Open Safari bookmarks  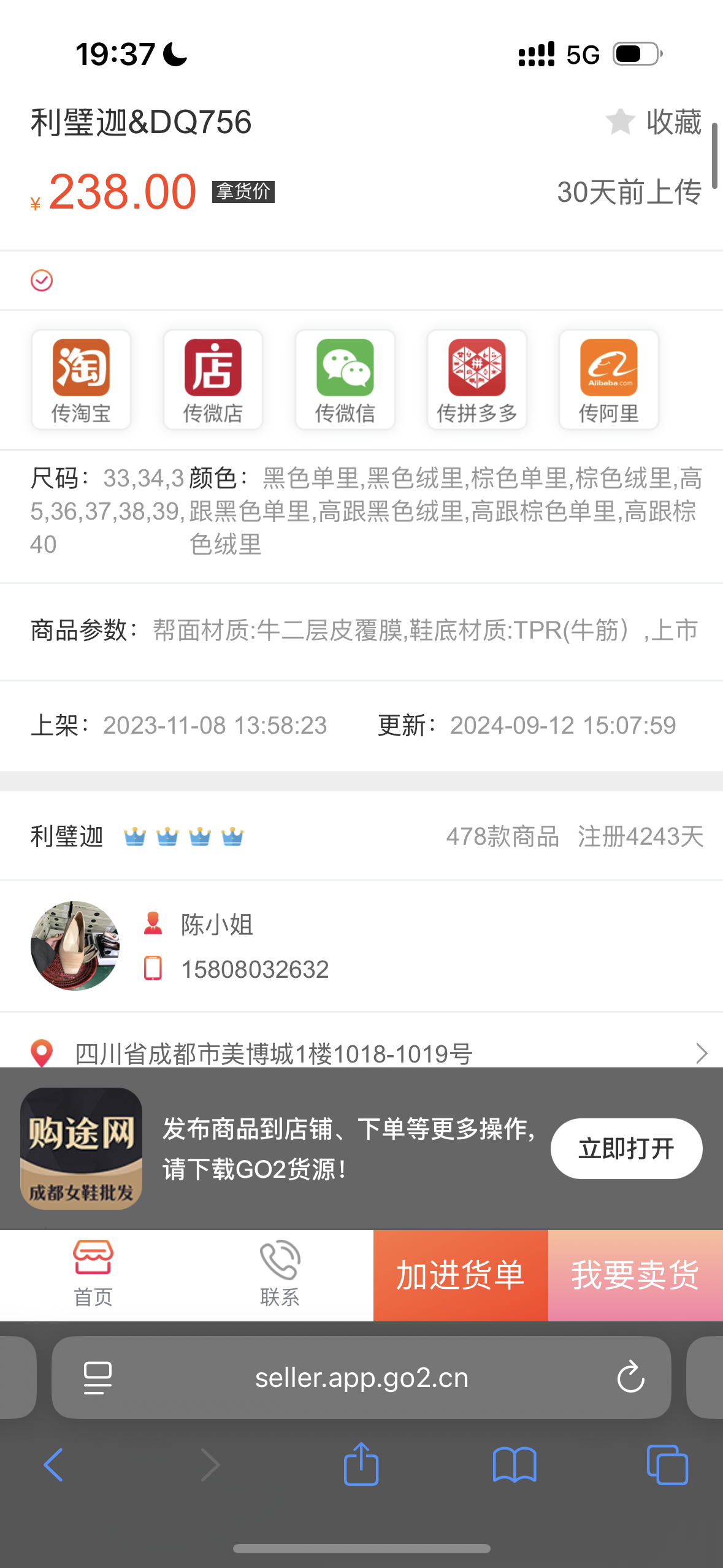(x=515, y=1465)
